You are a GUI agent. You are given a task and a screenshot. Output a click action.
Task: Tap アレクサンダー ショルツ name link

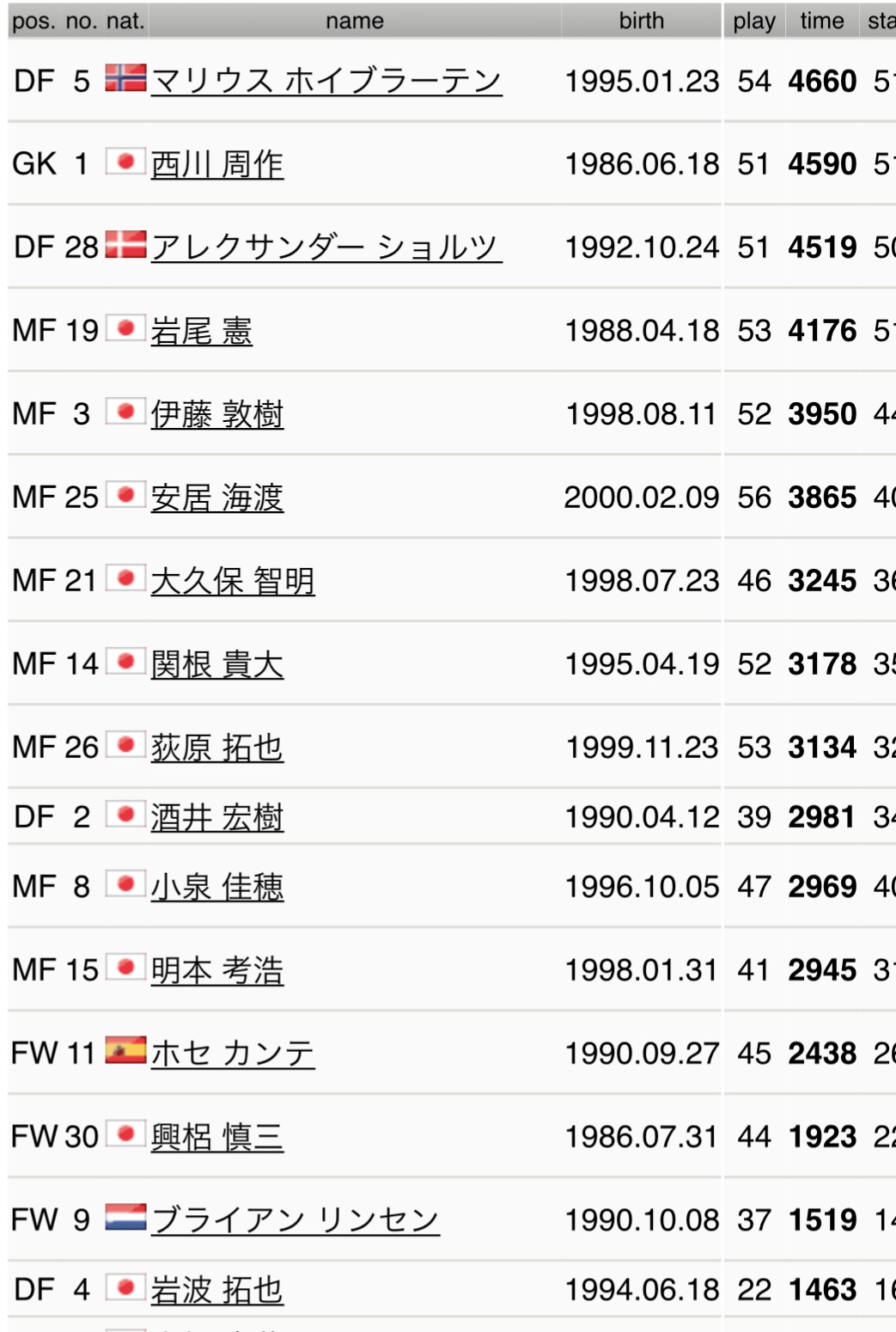point(326,247)
